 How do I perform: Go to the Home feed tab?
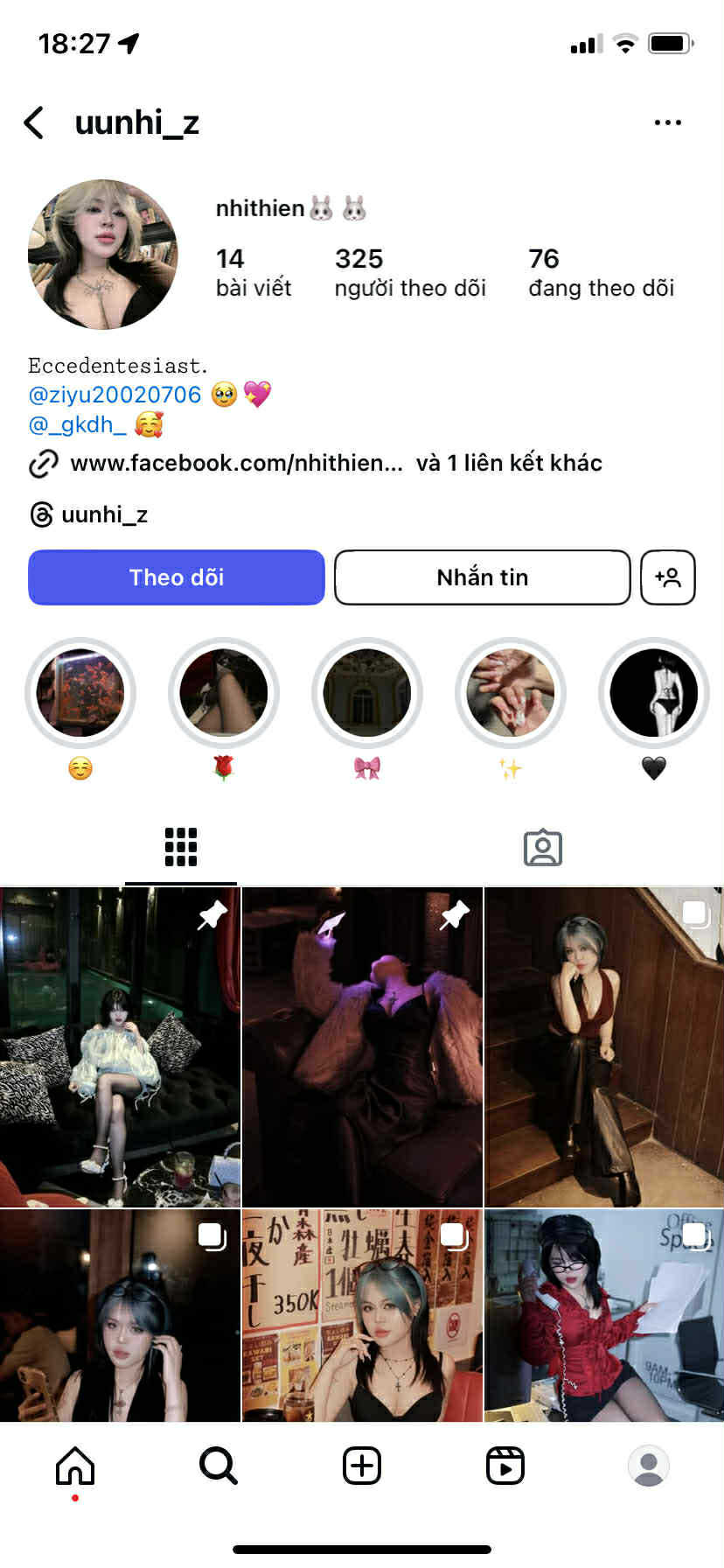tap(75, 1465)
